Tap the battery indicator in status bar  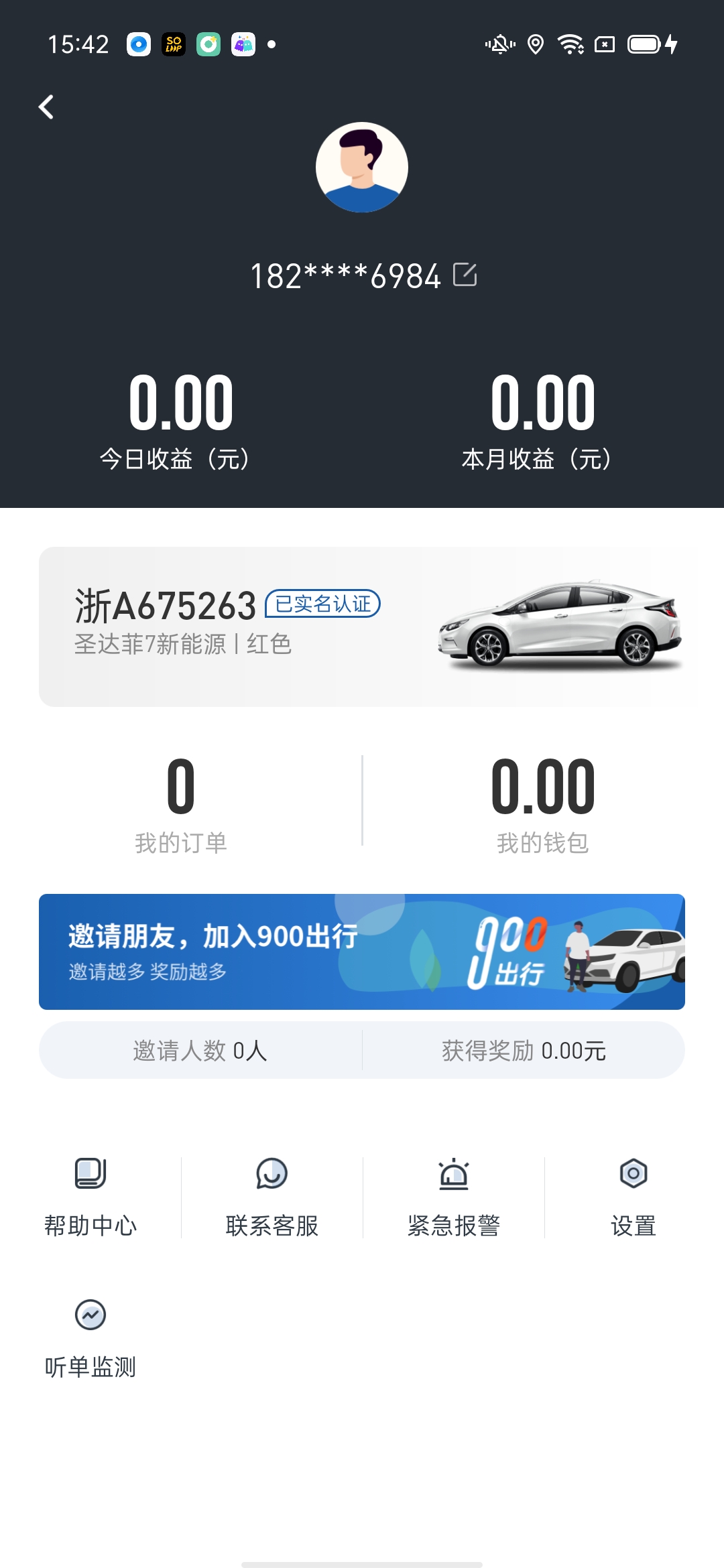pos(645,46)
